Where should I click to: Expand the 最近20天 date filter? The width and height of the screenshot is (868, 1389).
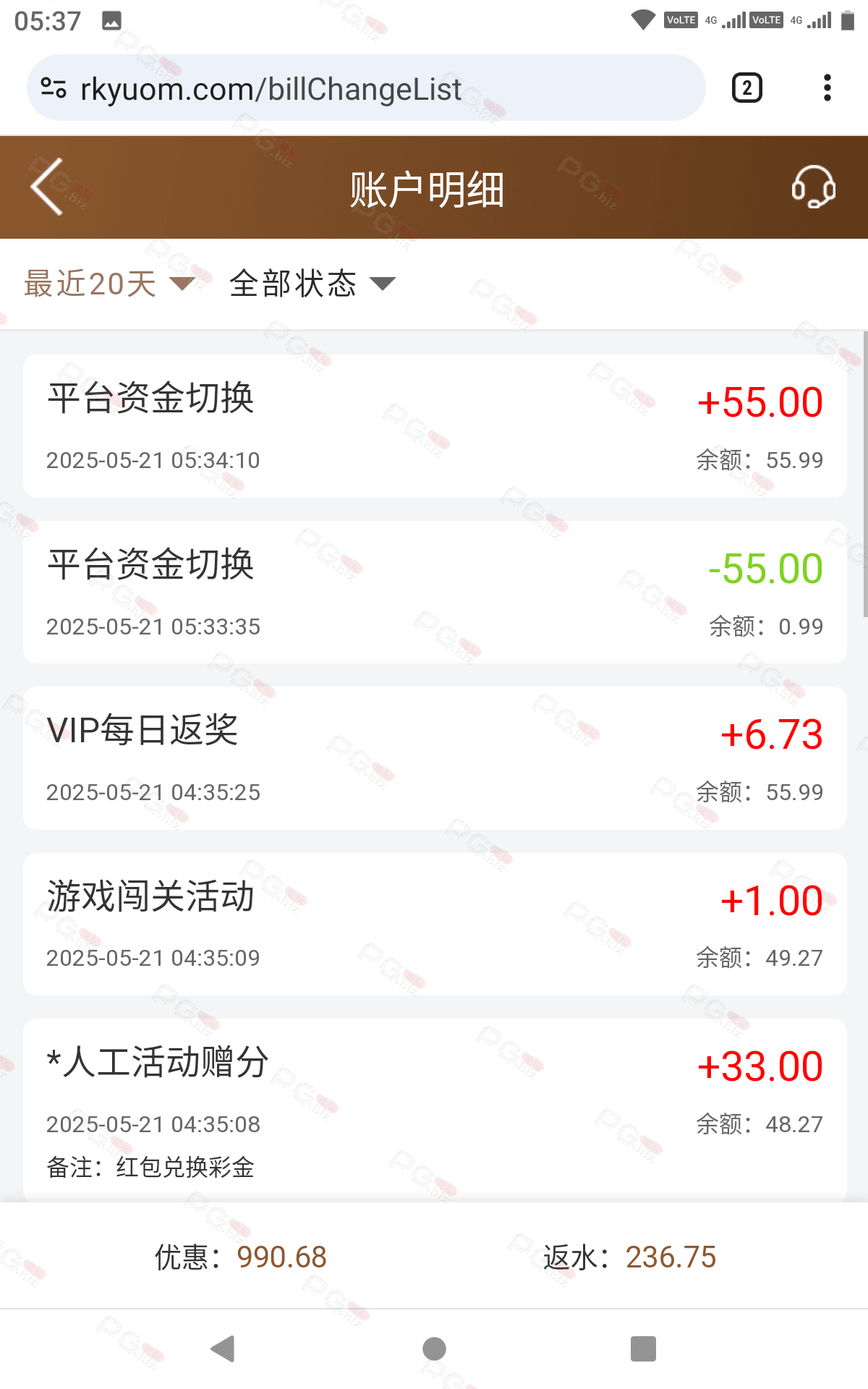pos(110,284)
